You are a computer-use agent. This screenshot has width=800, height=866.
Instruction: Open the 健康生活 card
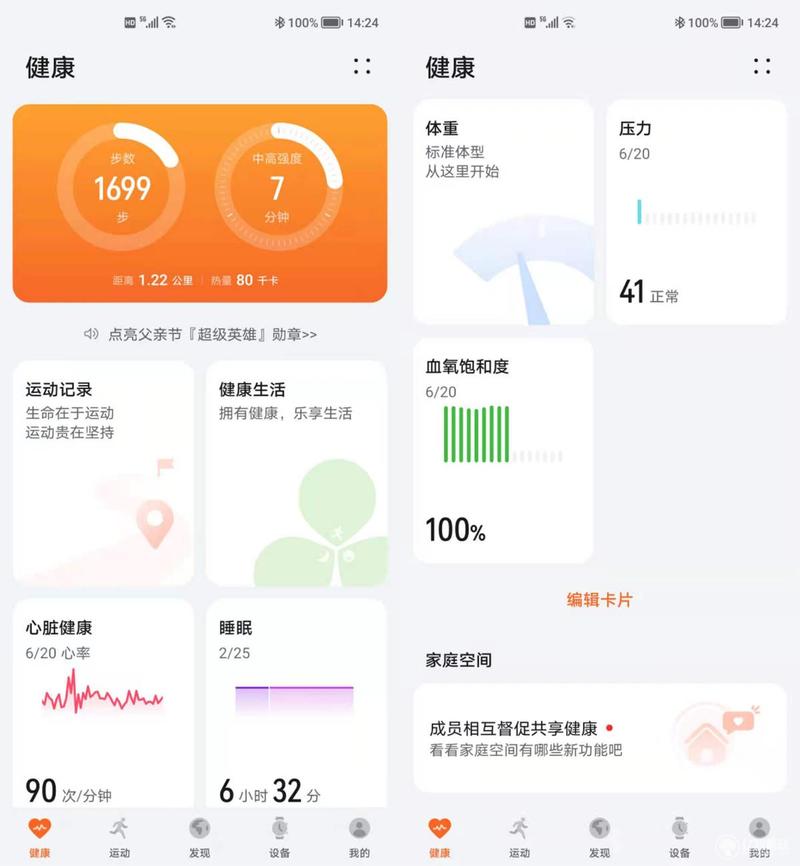tap(296, 473)
